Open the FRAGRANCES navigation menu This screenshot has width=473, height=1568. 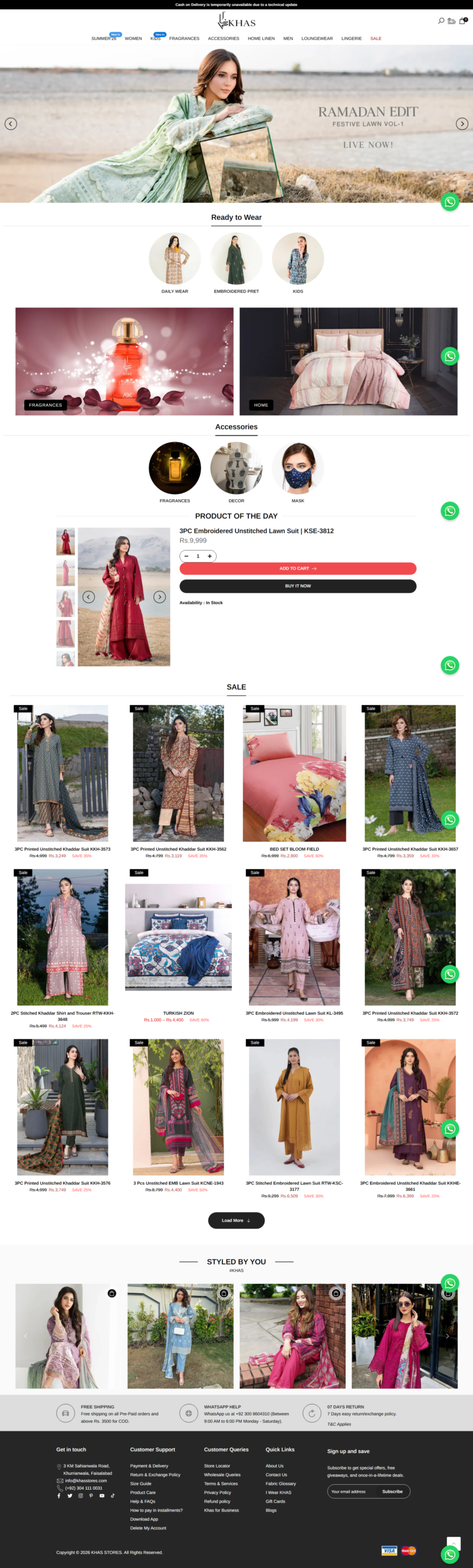tap(184, 39)
